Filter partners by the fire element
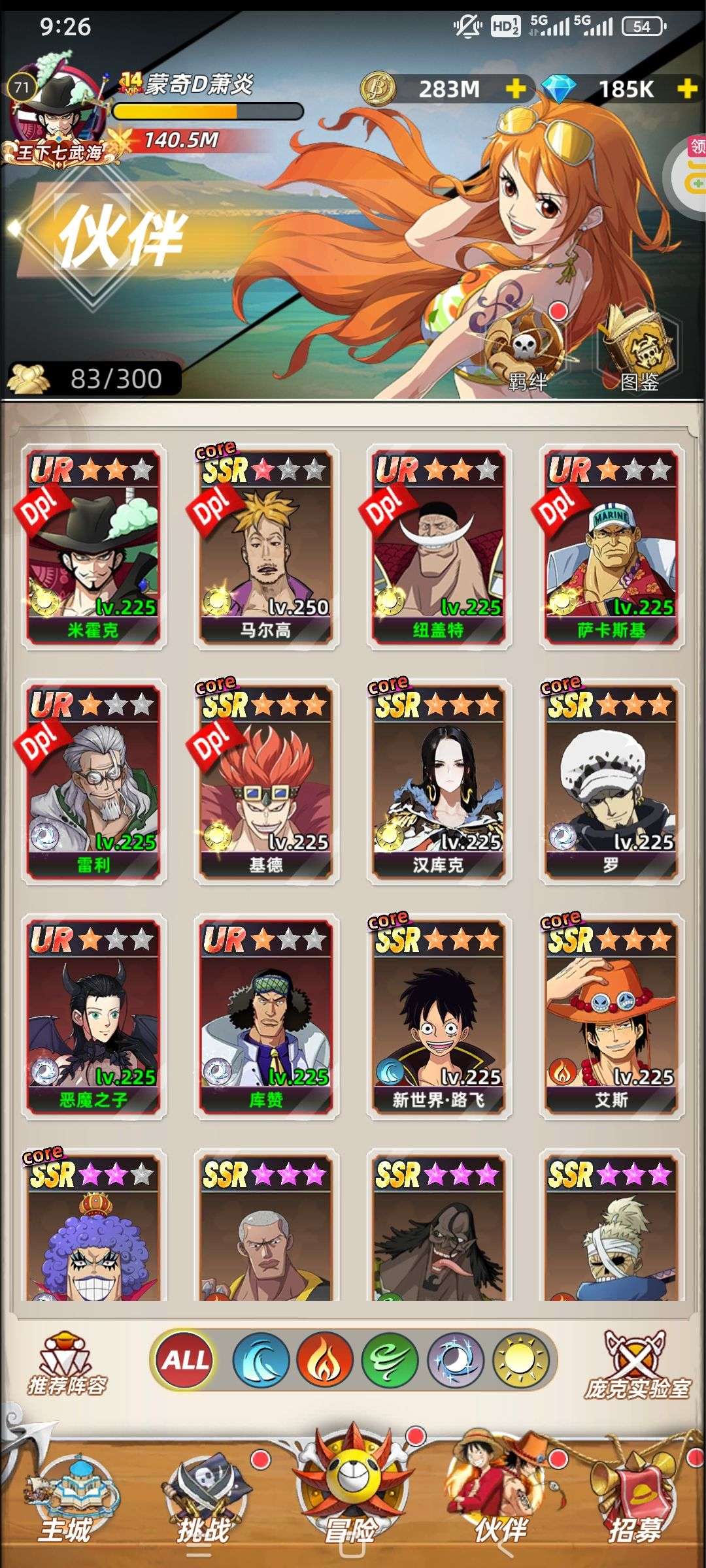Viewport: 706px width, 1568px height. pos(324,1361)
